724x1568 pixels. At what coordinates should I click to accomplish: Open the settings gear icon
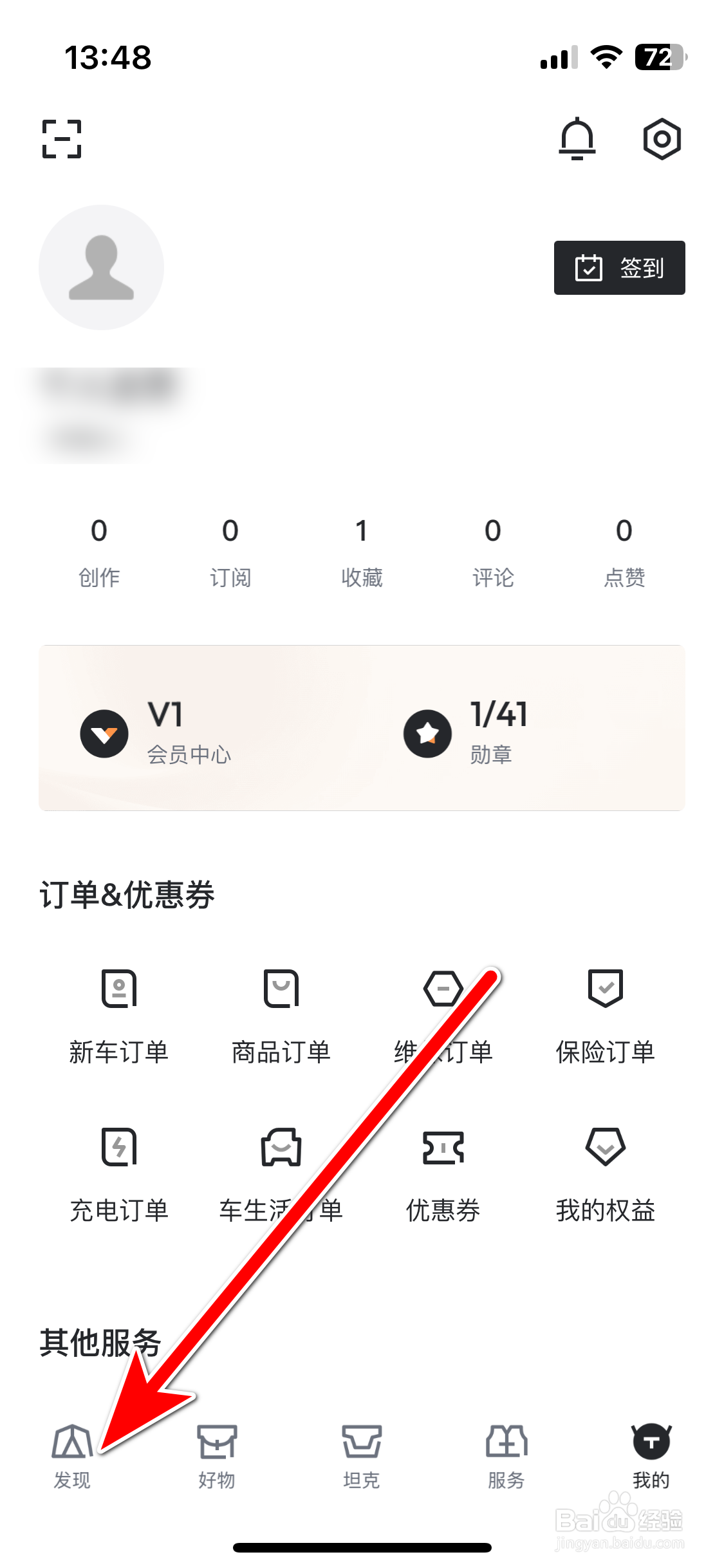[662, 139]
